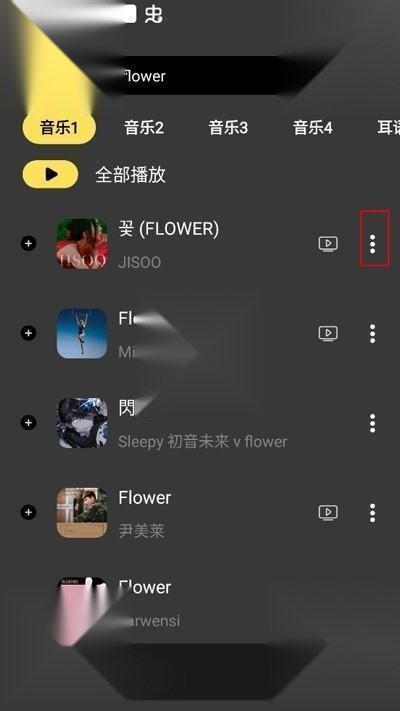Add Flower by 尹美莱 with plus icon

coord(28,512)
